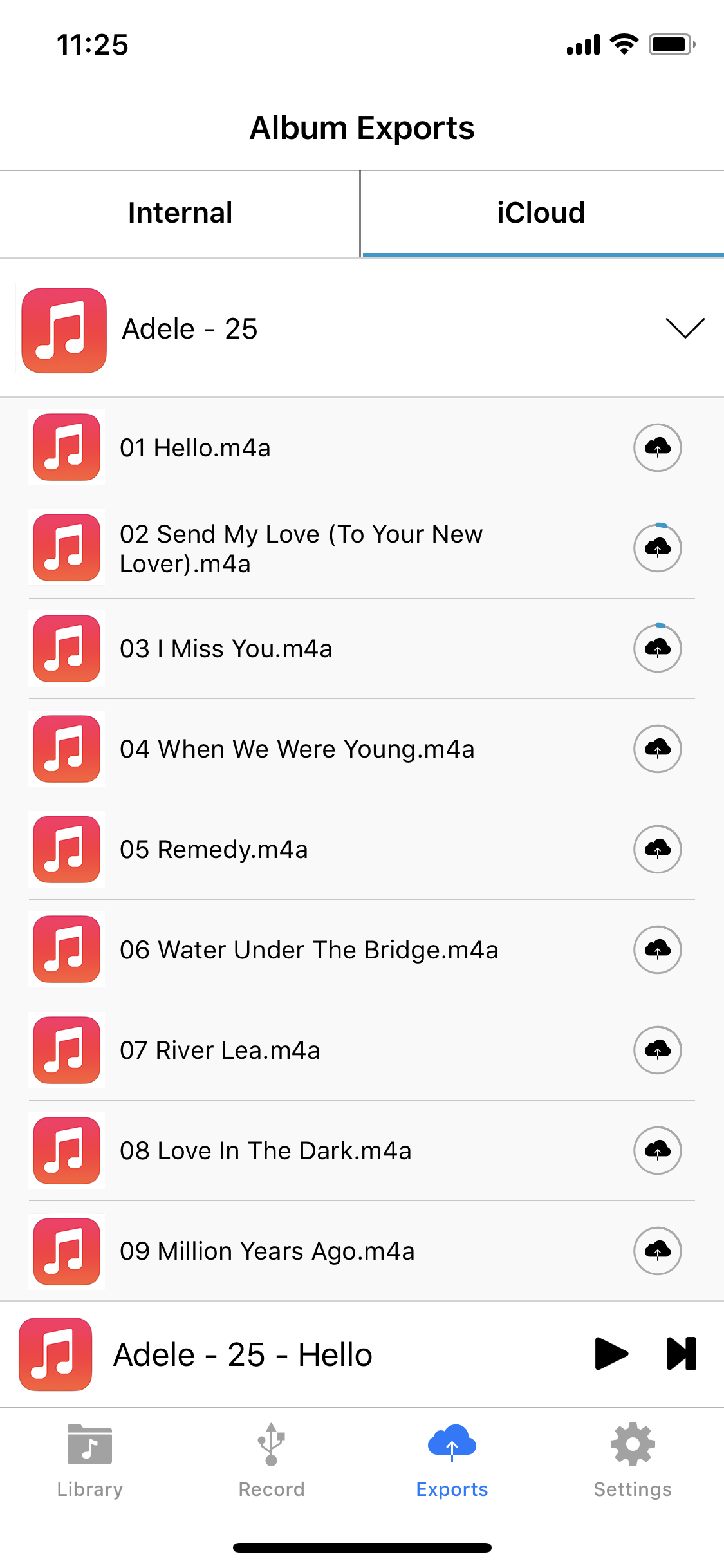
Task: Go to the Library tab
Action: tap(90, 1460)
